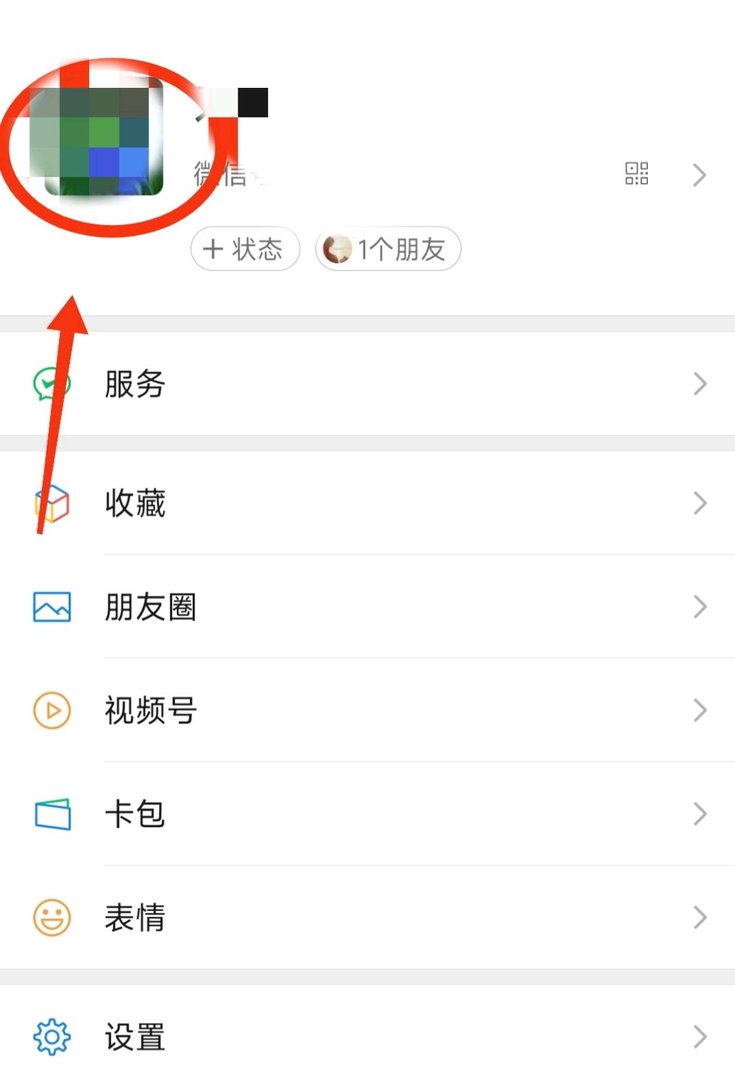Open profile details via top-right chevron arrow
This screenshot has width=735, height=1080.
[x=700, y=175]
